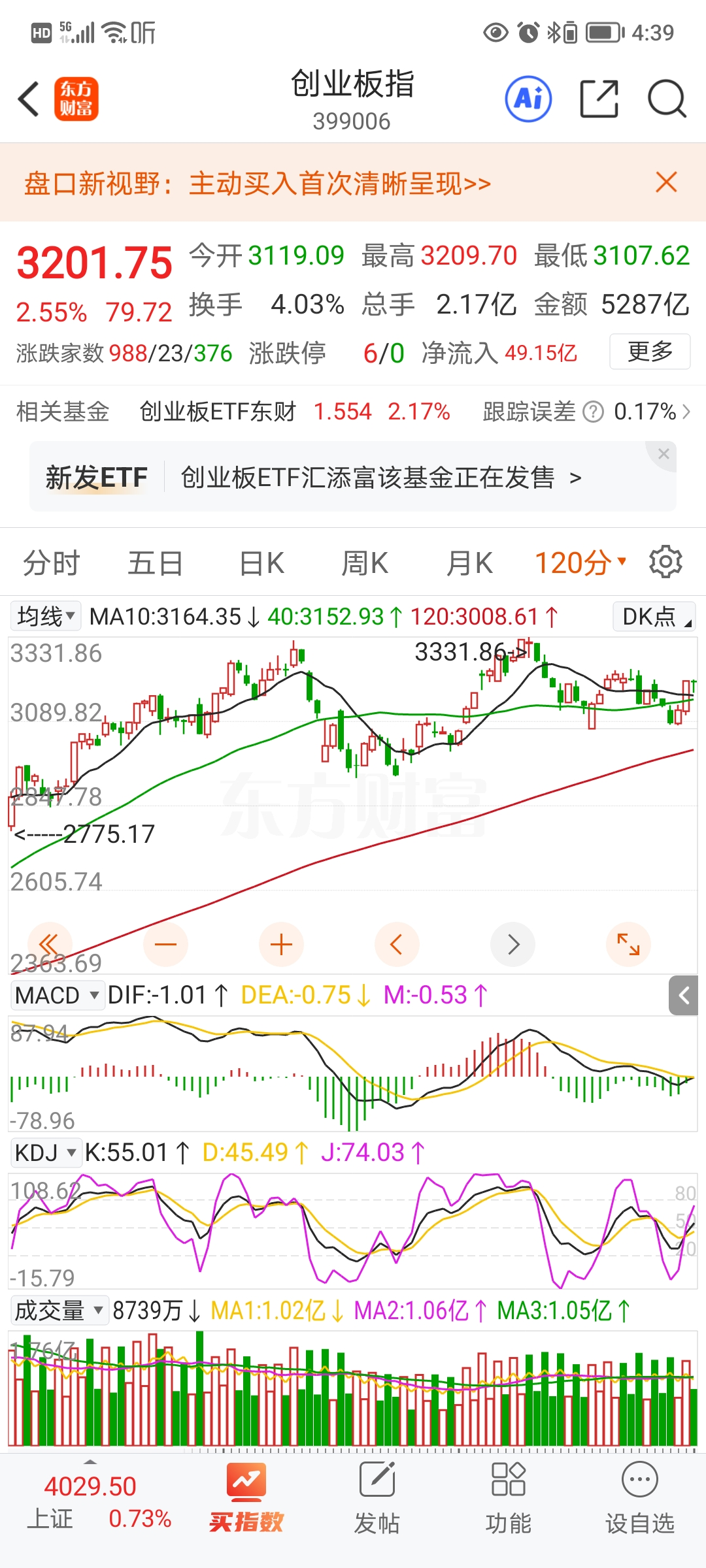The height and width of the screenshot is (1568, 706).
Task: Zoom out the K-line chart
Action: coord(165,944)
